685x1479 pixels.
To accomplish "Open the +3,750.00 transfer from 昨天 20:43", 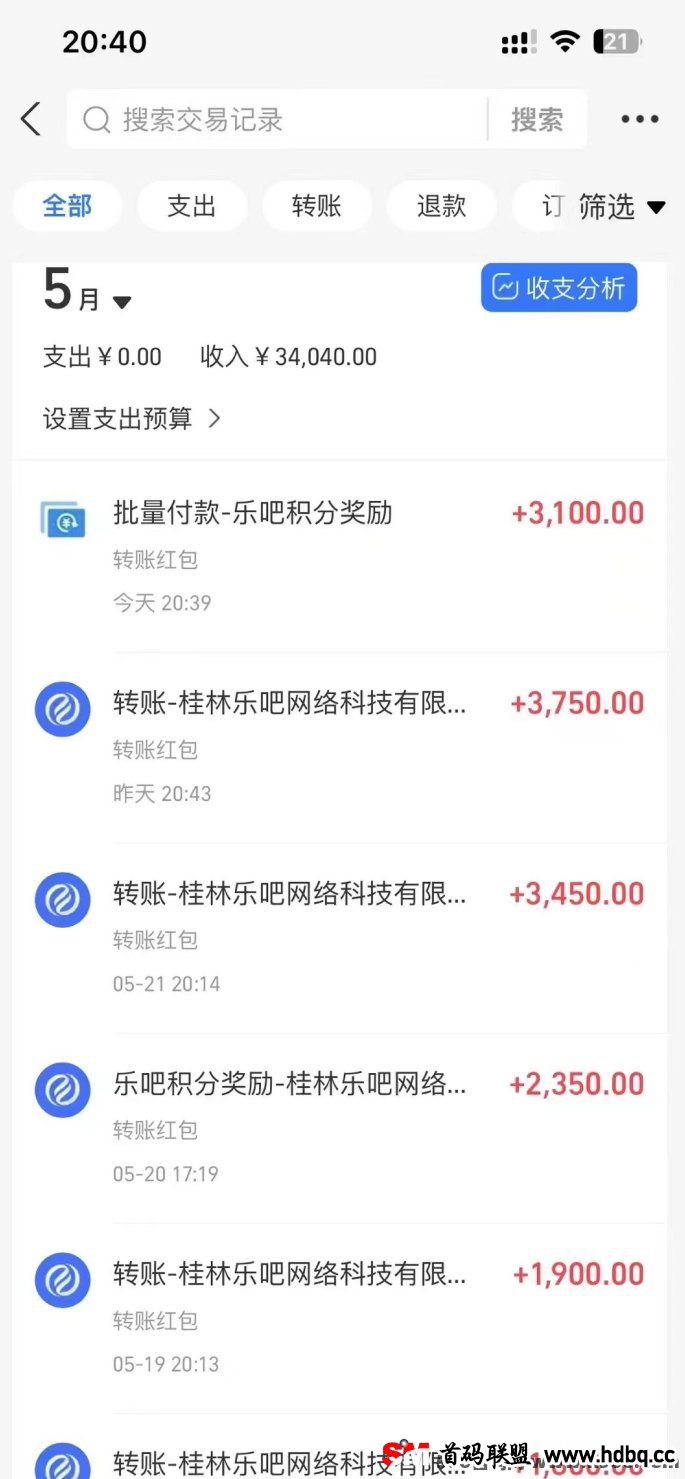I will pyautogui.click(x=340, y=747).
